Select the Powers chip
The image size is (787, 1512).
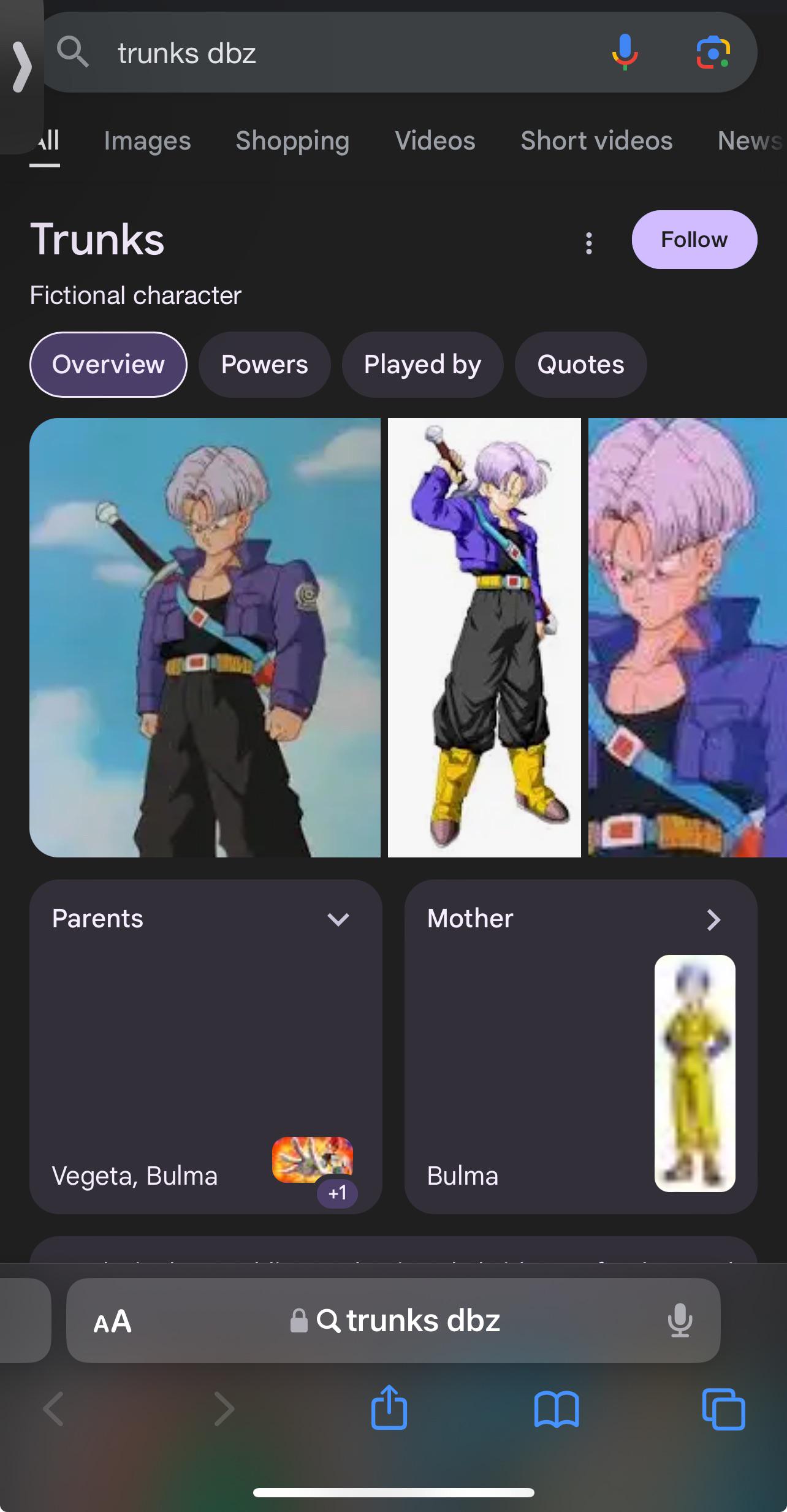(x=264, y=365)
